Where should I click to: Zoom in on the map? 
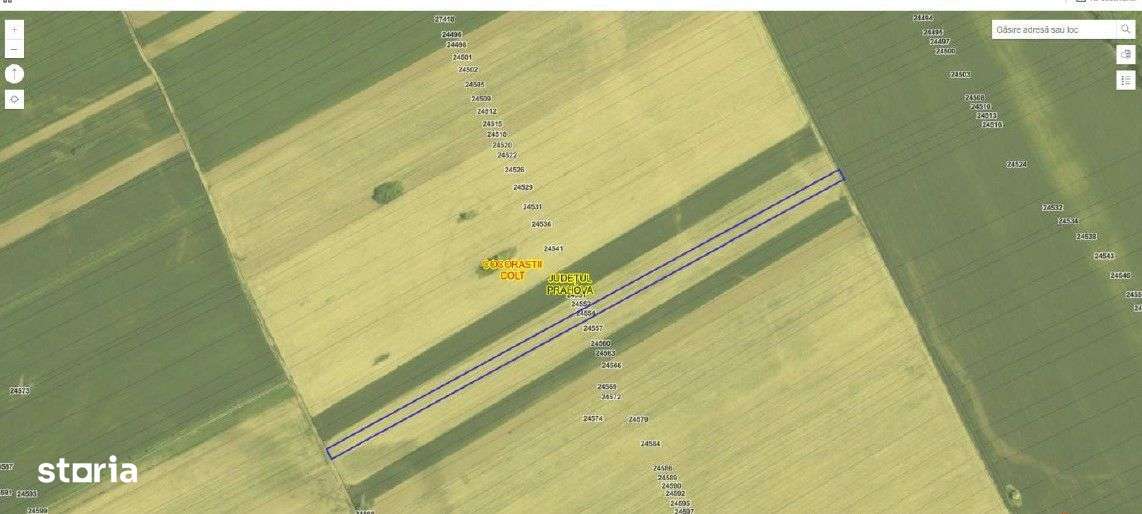click(14, 30)
